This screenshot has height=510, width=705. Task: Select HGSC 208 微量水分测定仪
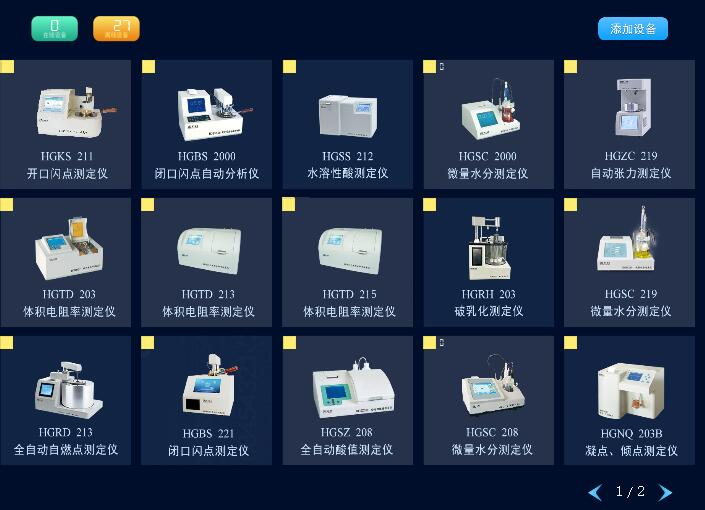tap(488, 400)
